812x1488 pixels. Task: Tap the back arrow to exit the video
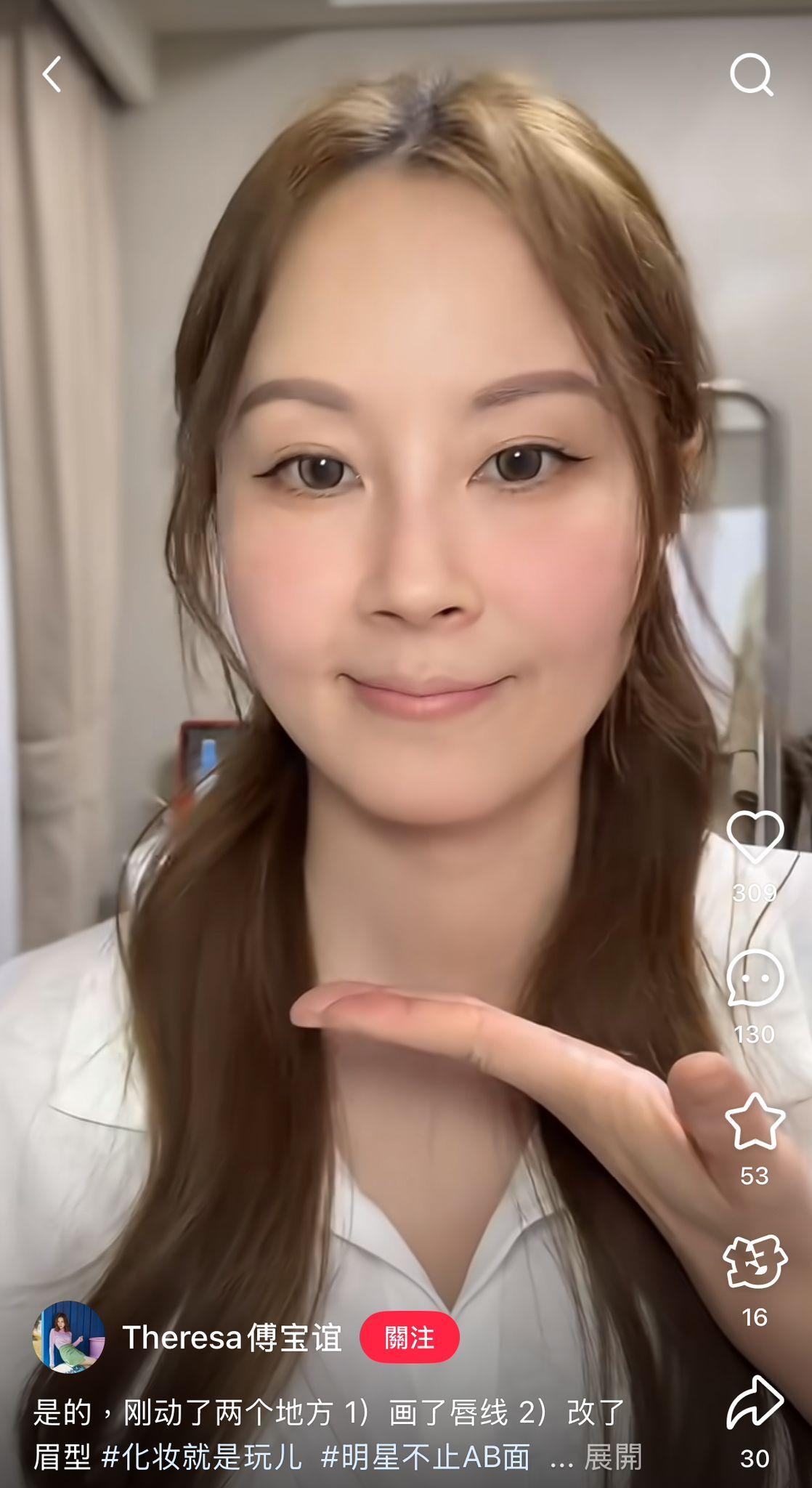(52, 73)
